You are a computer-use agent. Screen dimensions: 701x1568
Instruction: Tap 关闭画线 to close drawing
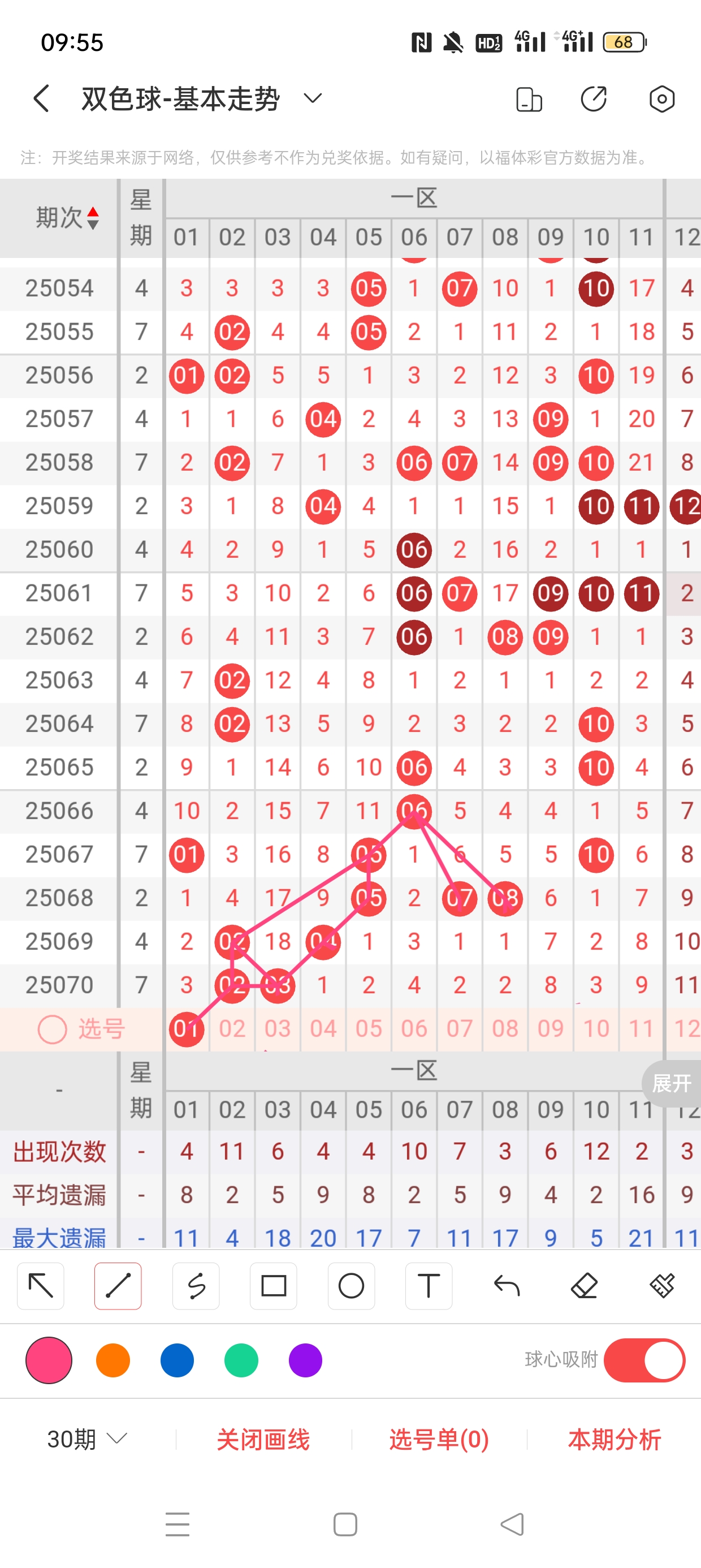pyautogui.click(x=263, y=1439)
